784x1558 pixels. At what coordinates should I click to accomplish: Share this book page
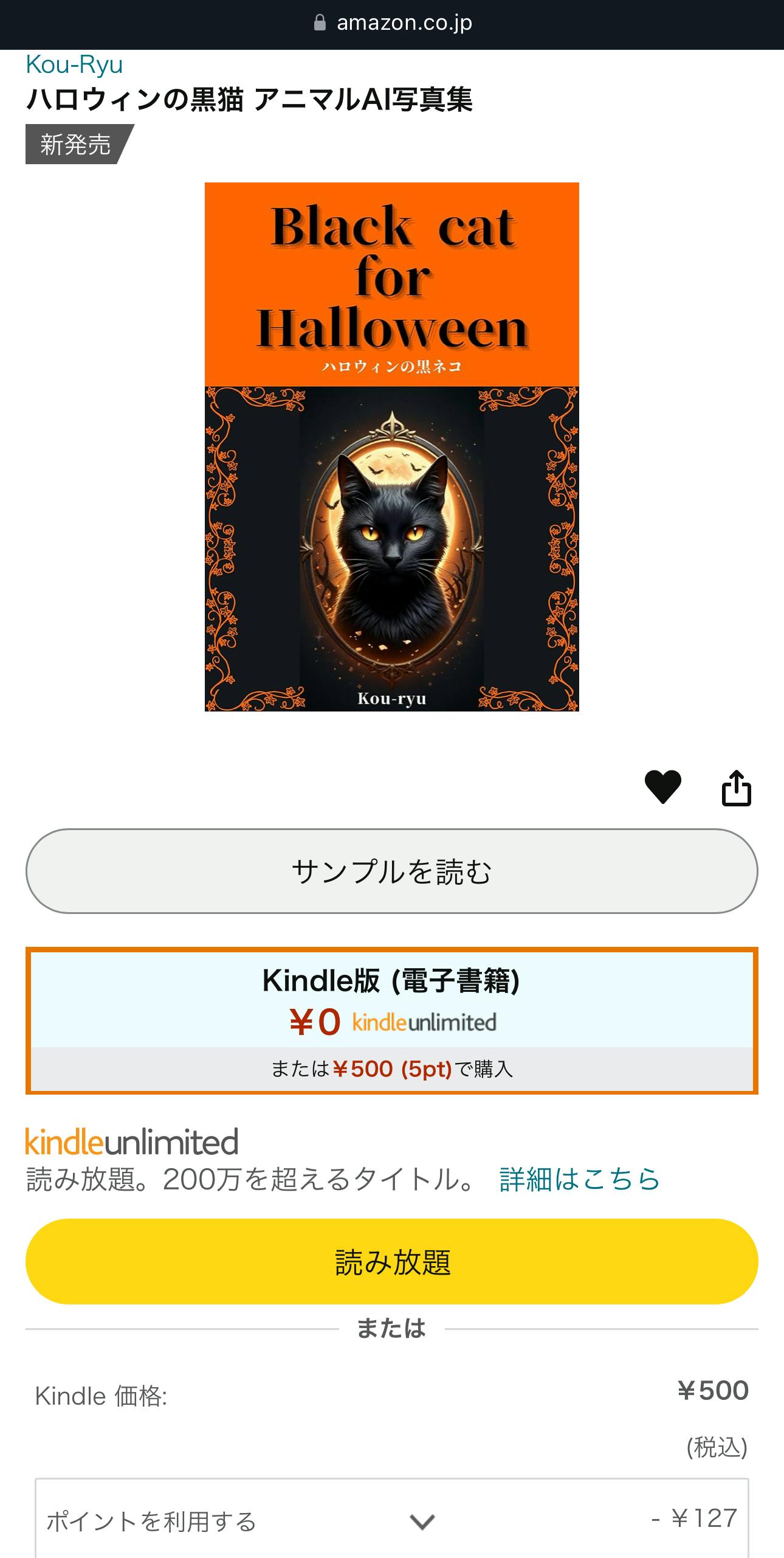[x=736, y=788]
